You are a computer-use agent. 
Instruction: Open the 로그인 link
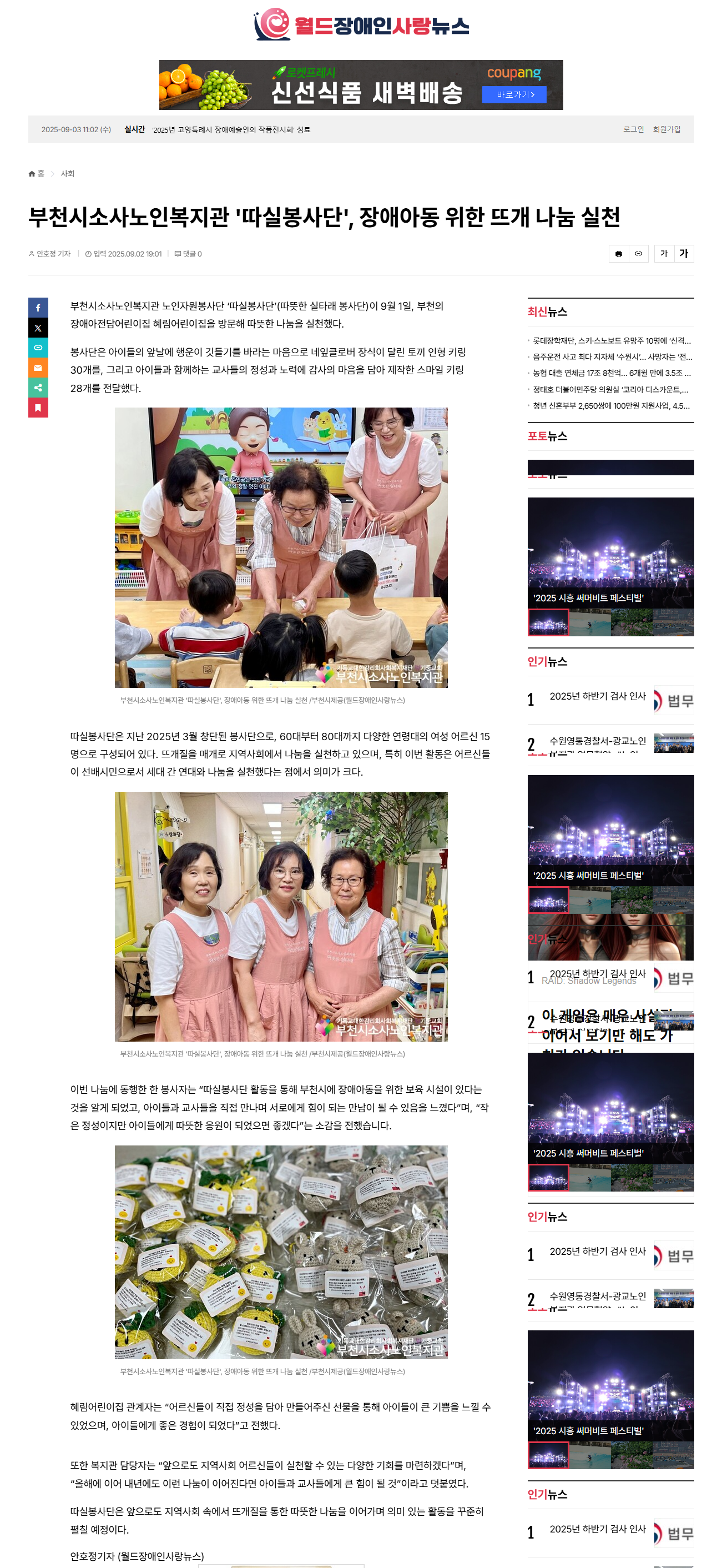(633, 130)
